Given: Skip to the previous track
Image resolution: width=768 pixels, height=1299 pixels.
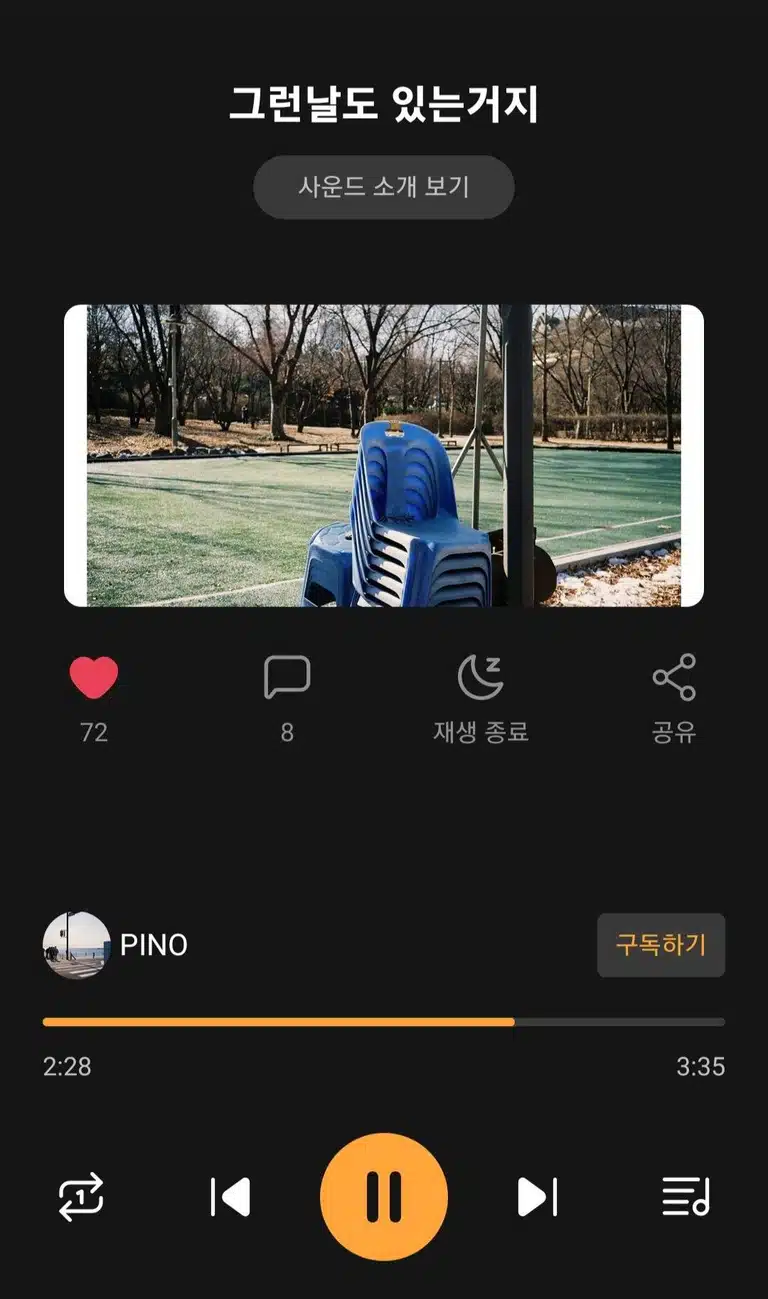Looking at the screenshot, I should click(230, 1197).
